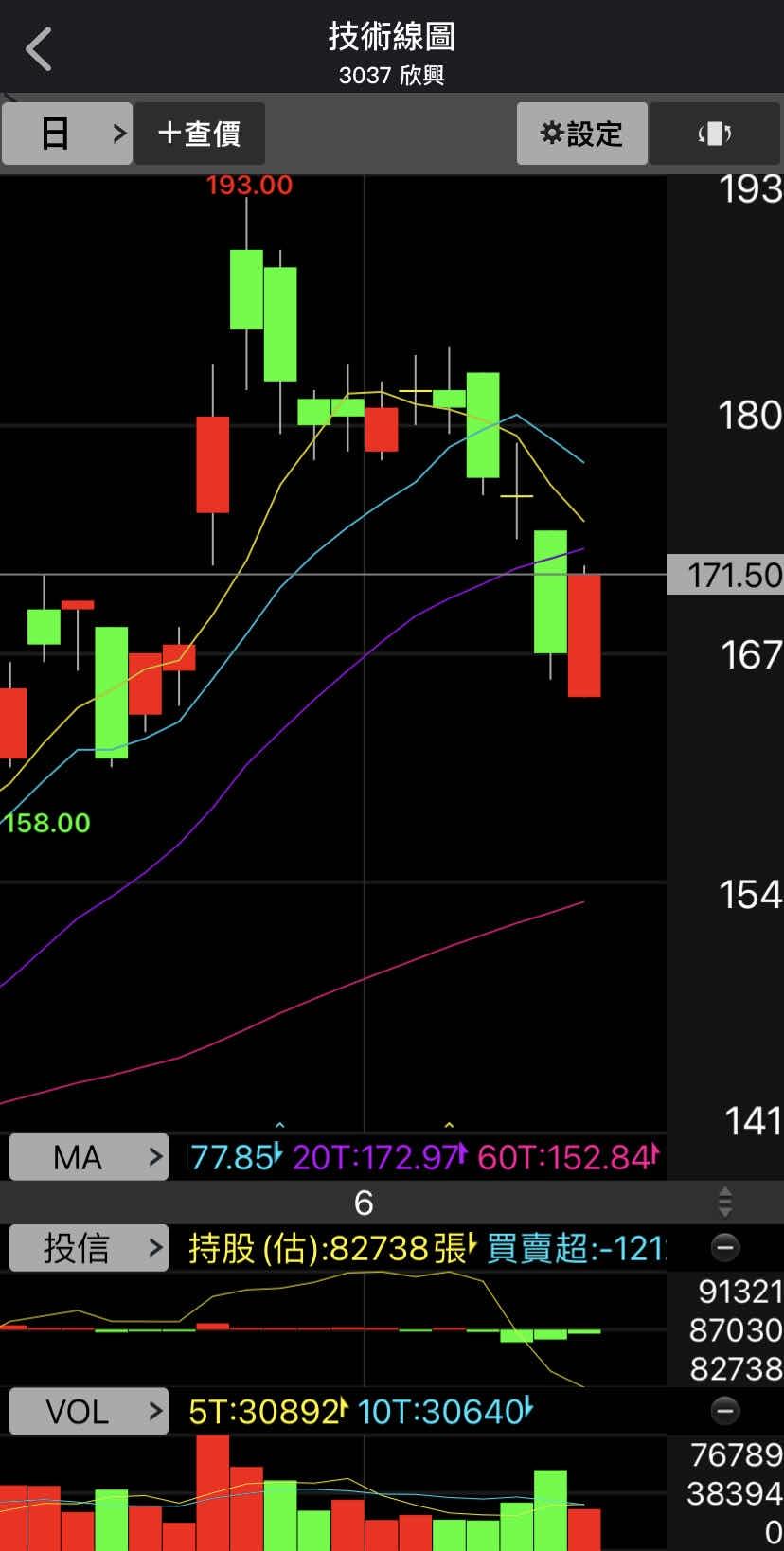Tap the 查價 price lookup button
Image resolution: width=784 pixels, height=1551 pixels.
[x=200, y=134]
